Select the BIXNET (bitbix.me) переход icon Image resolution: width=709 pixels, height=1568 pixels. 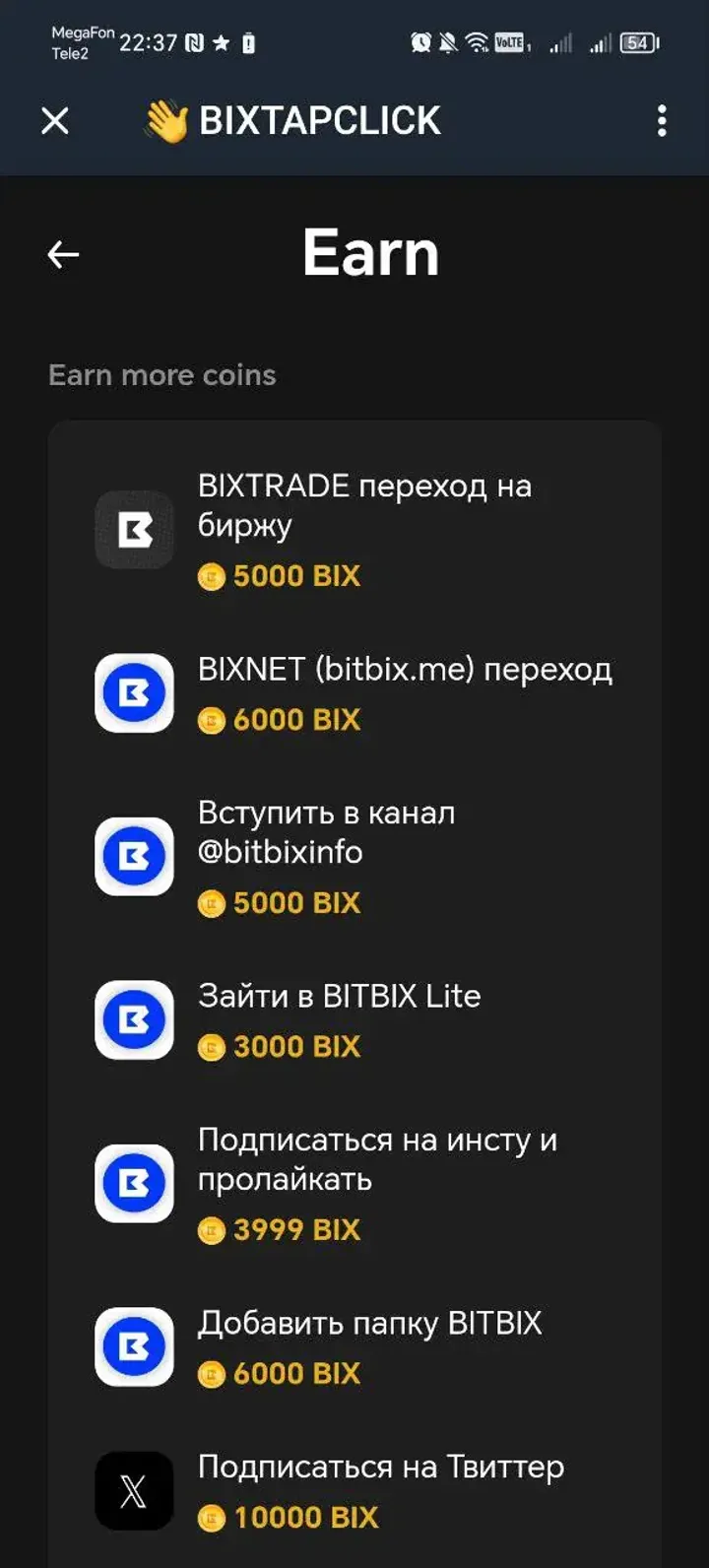pyautogui.click(x=134, y=692)
